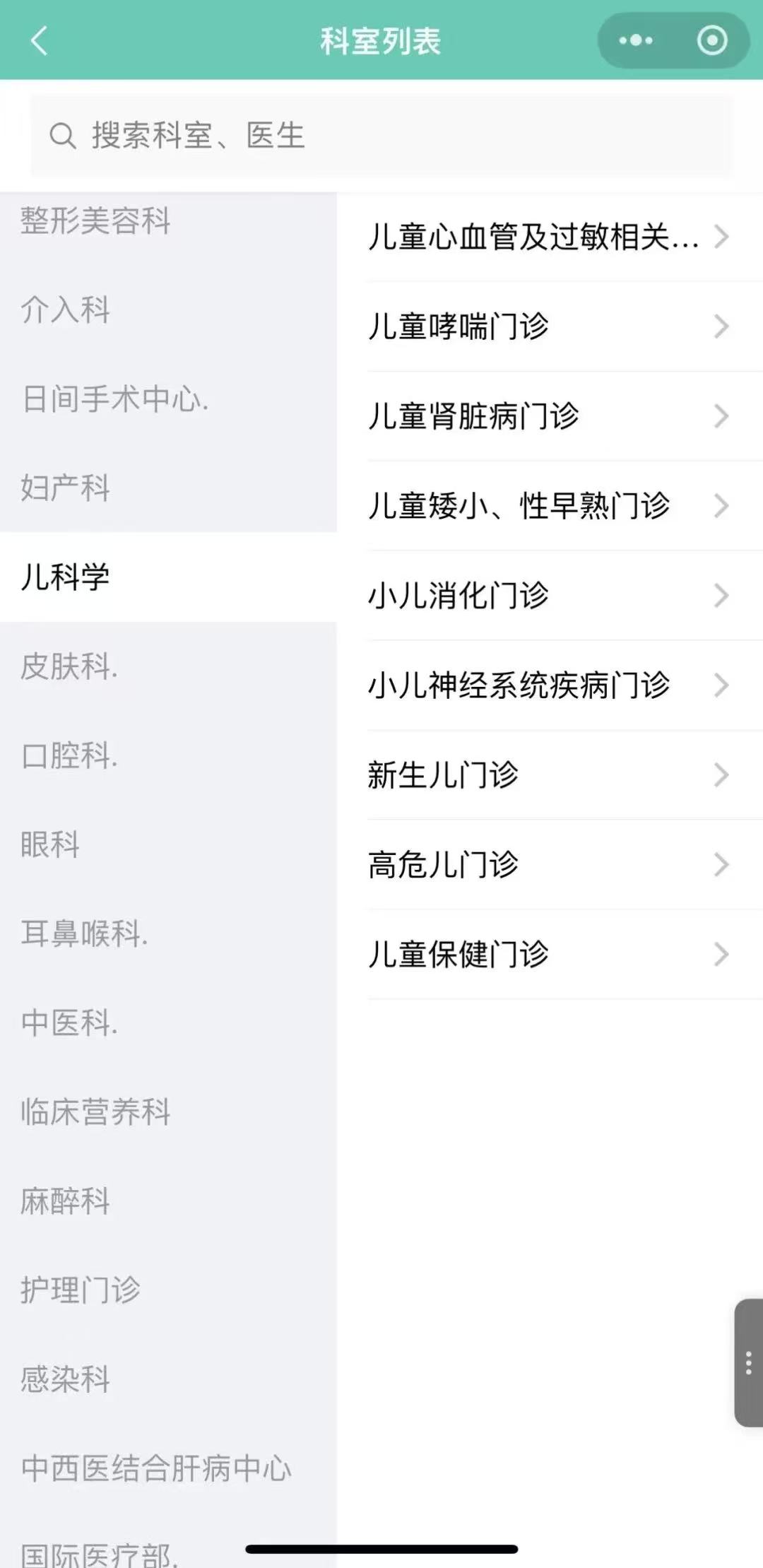The image size is (763, 1568).
Task: Open 儿童肾脏病门诊 clinic
Action: tap(548, 416)
